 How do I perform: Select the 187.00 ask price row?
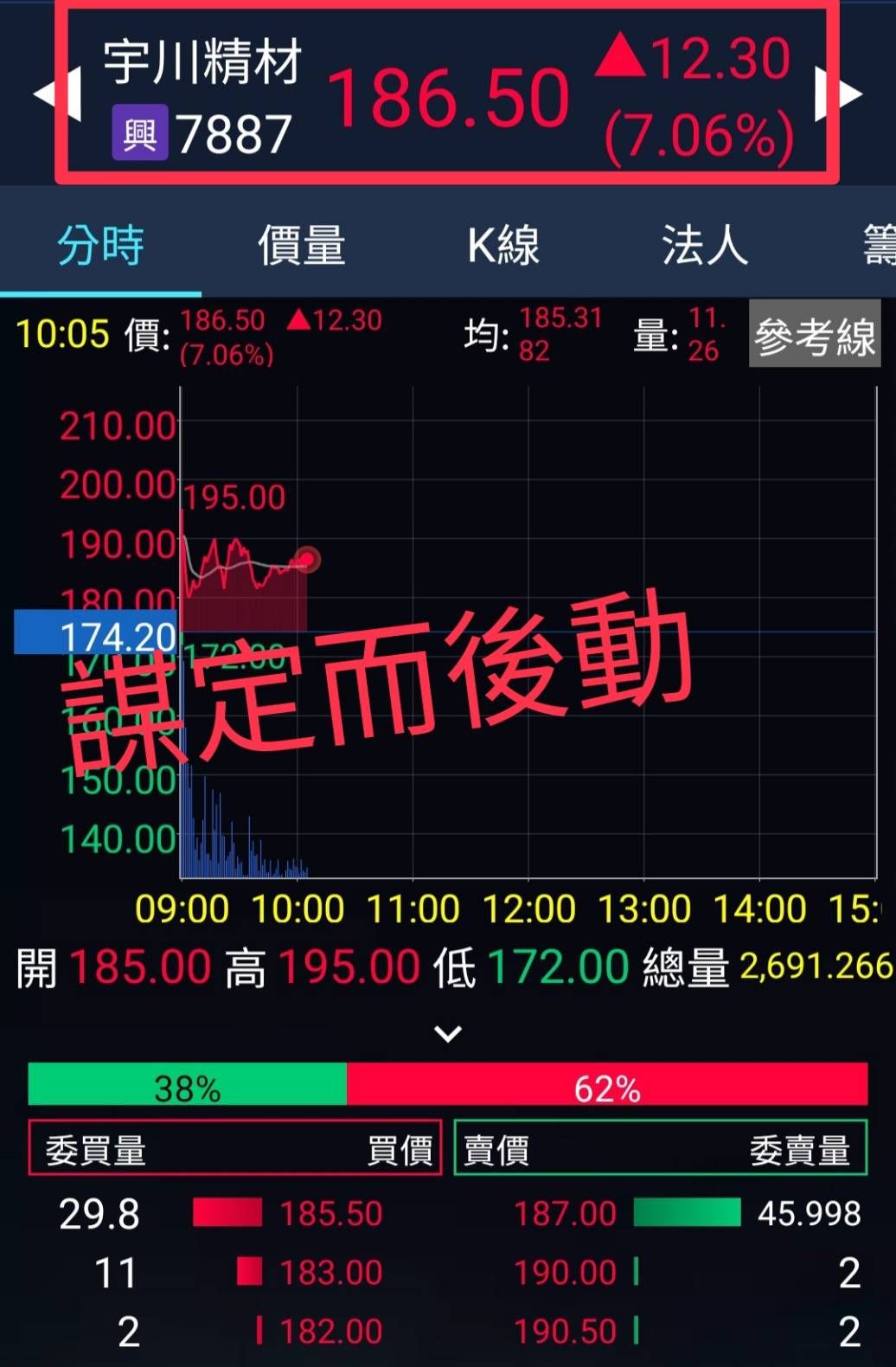click(565, 1213)
